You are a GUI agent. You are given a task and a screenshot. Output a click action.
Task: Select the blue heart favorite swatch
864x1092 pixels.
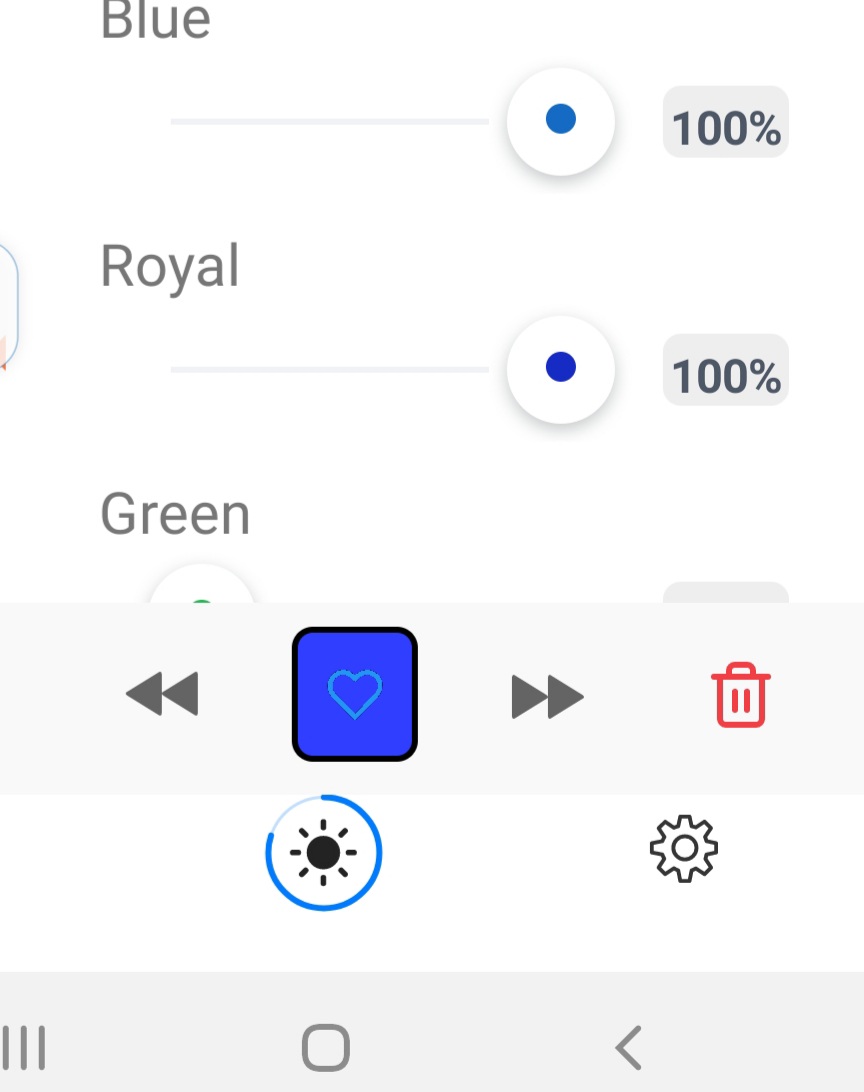click(x=355, y=695)
